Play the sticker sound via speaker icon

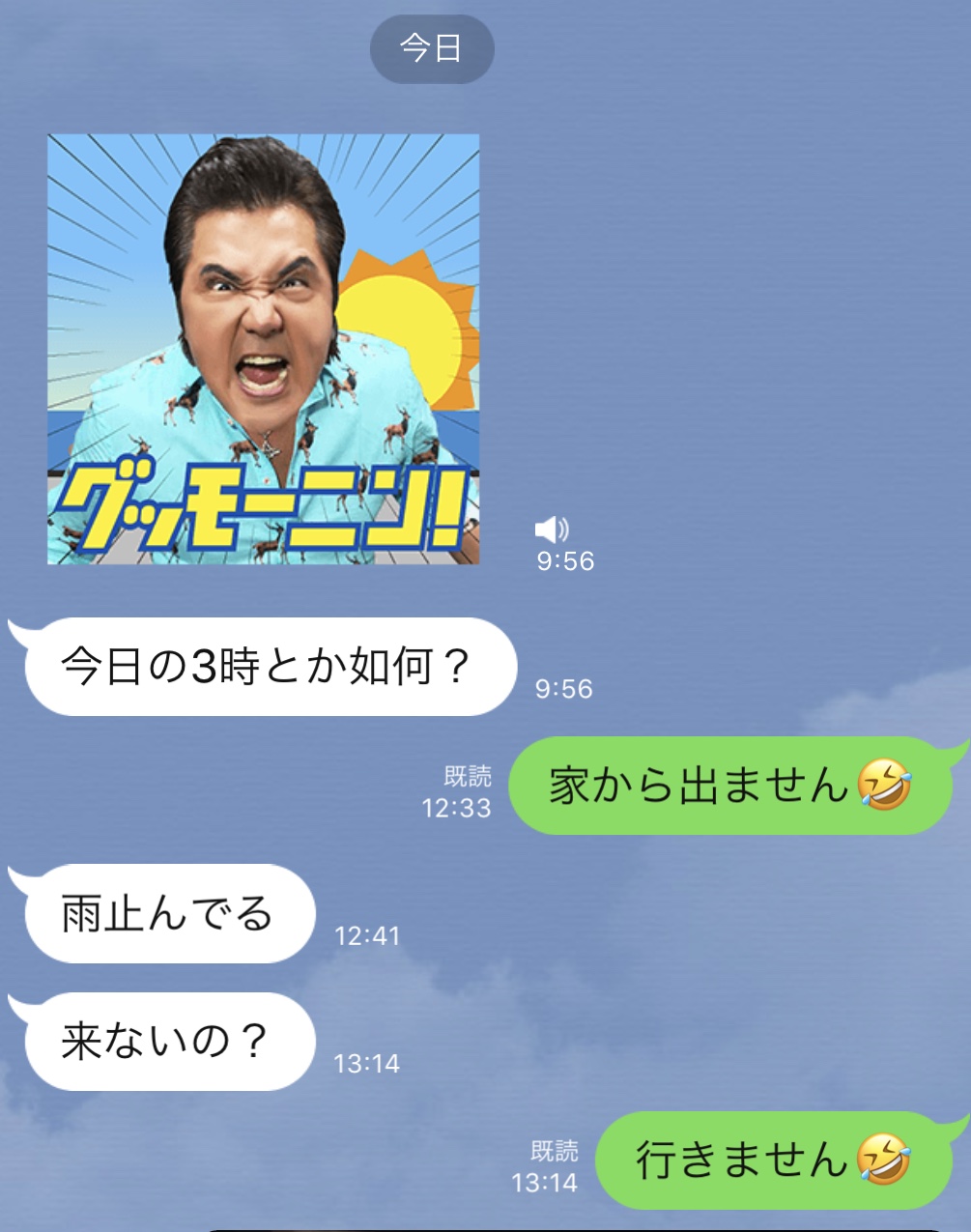click(552, 529)
